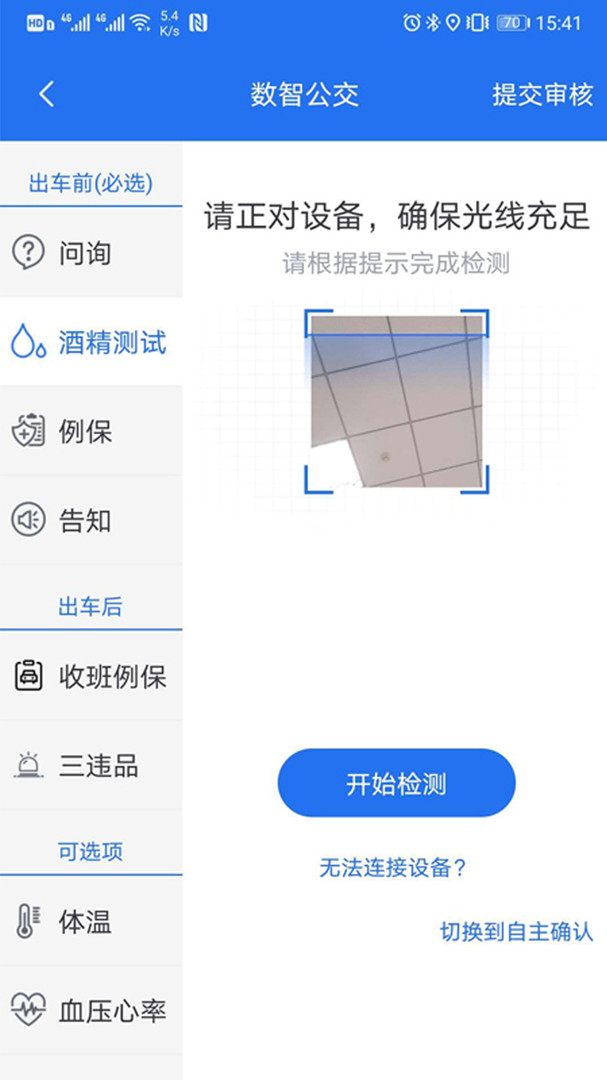The image size is (607, 1080).
Task: Select 收班例保 in the sidebar
Action: [90, 677]
